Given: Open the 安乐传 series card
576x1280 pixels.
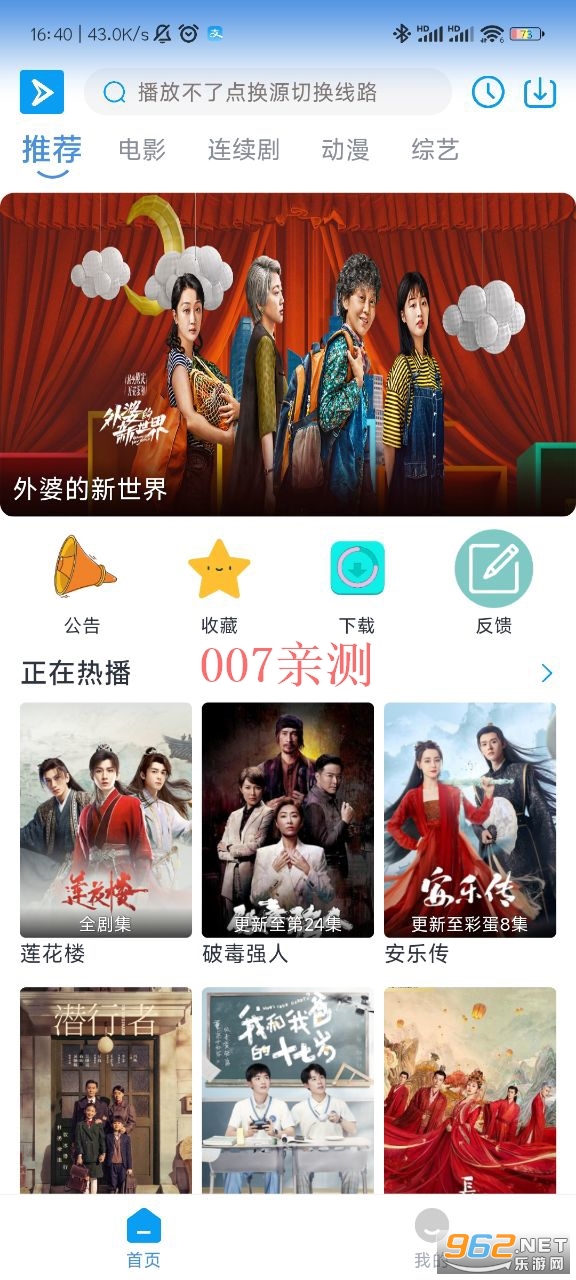Looking at the screenshot, I should click(470, 834).
